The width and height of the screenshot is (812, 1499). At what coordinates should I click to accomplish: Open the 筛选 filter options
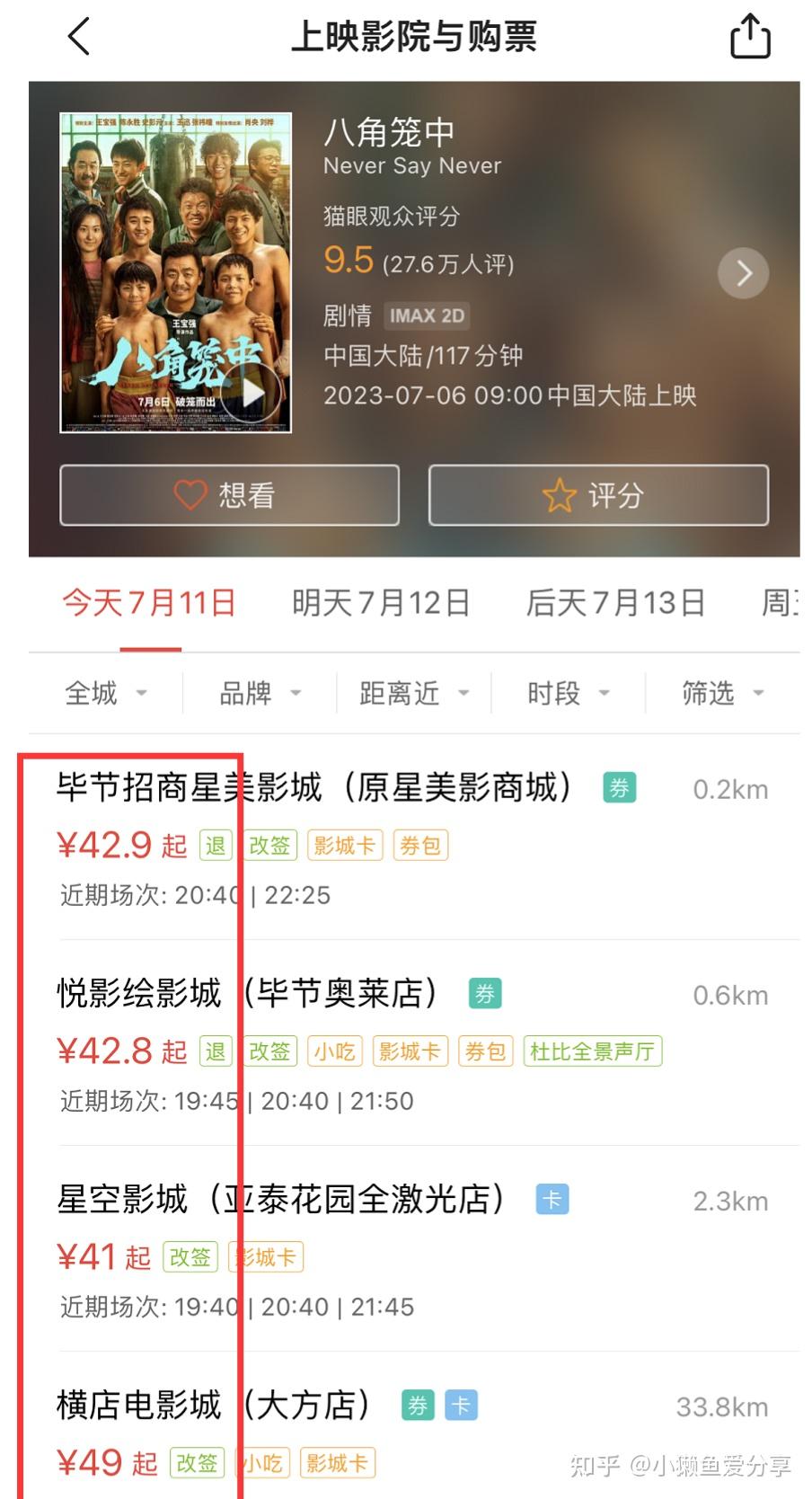[x=722, y=693]
